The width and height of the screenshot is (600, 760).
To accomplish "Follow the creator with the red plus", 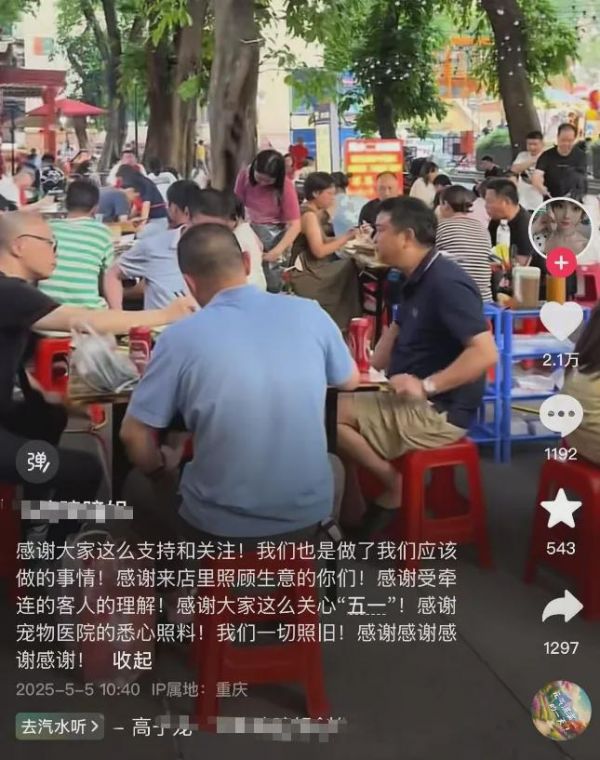I will click(x=561, y=263).
